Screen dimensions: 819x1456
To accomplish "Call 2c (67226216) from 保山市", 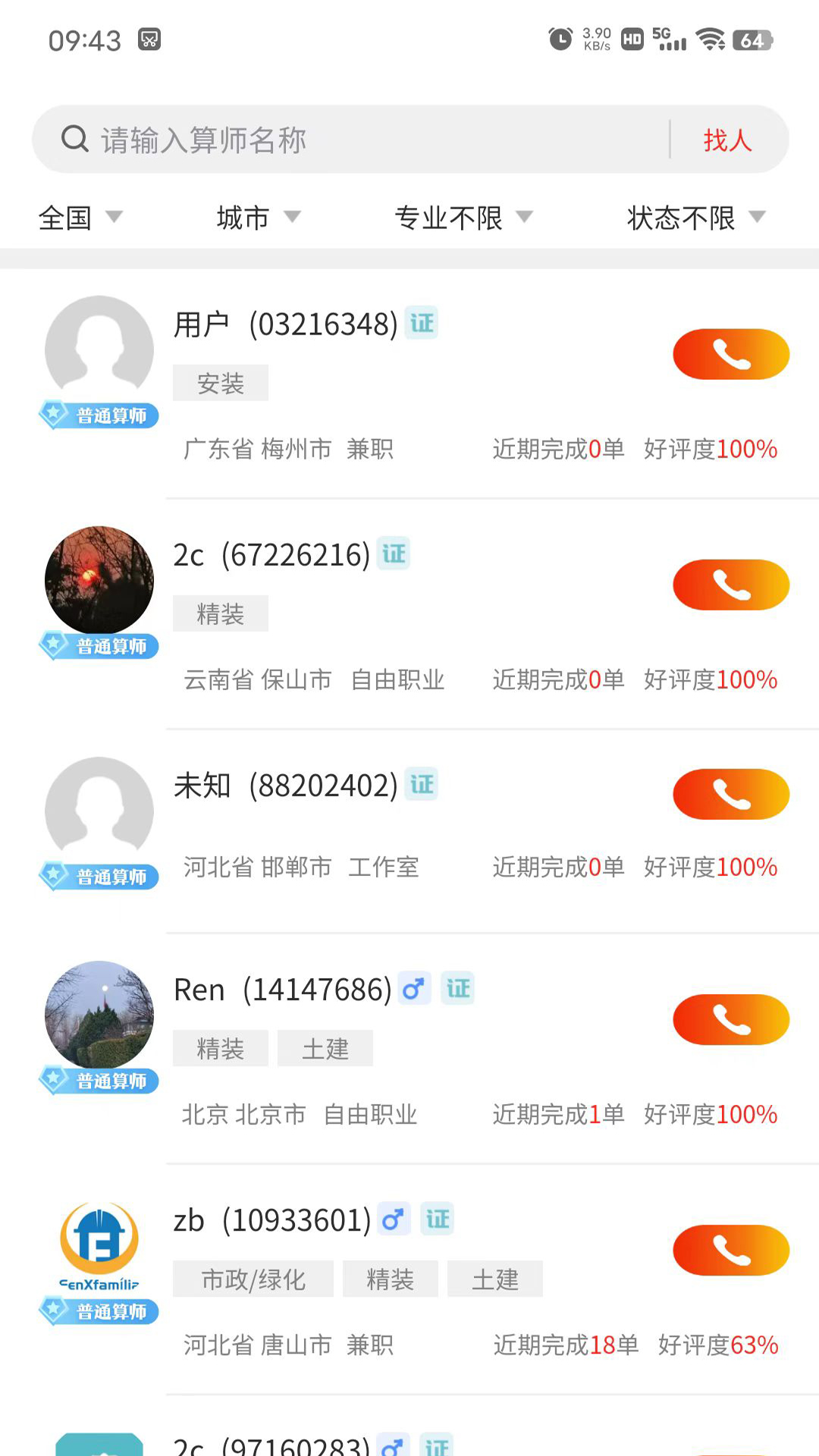I will (731, 585).
